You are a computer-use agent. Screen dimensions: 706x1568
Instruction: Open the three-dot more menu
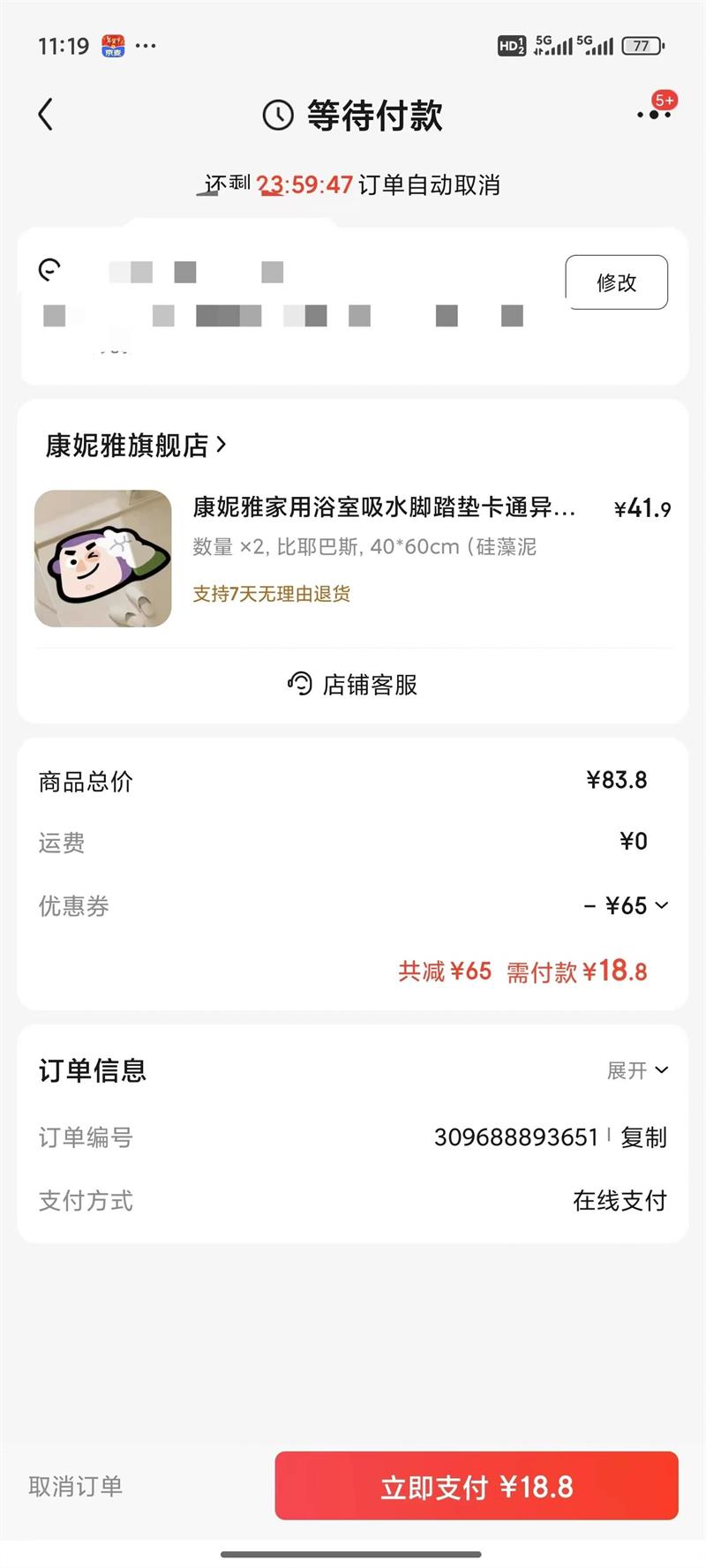(654, 114)
